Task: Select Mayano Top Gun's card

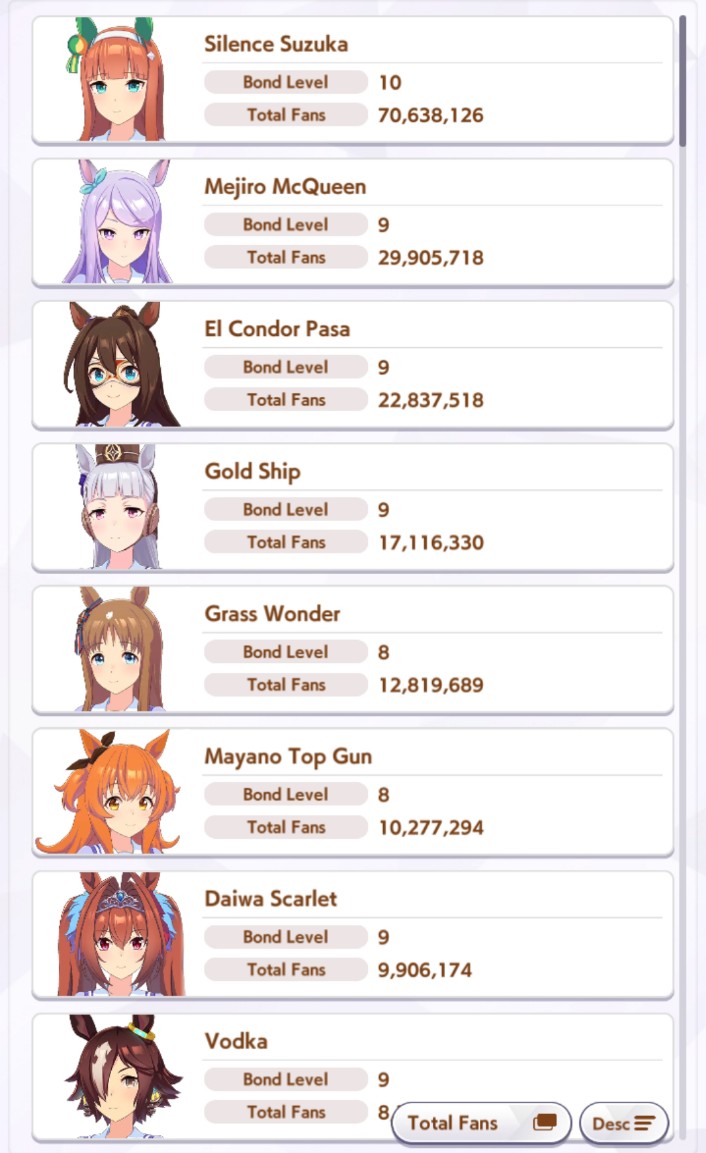Action: (352, 792)
